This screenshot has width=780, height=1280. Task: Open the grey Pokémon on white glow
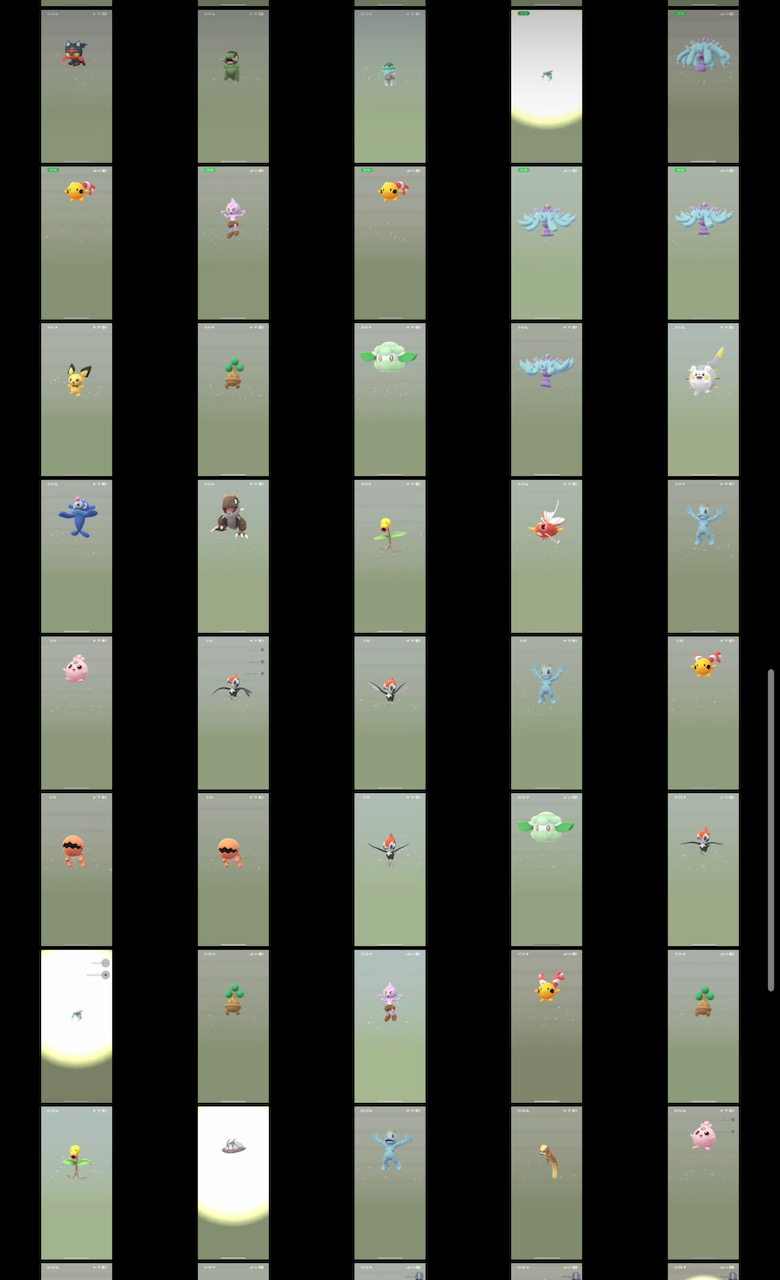[233, 1182]
